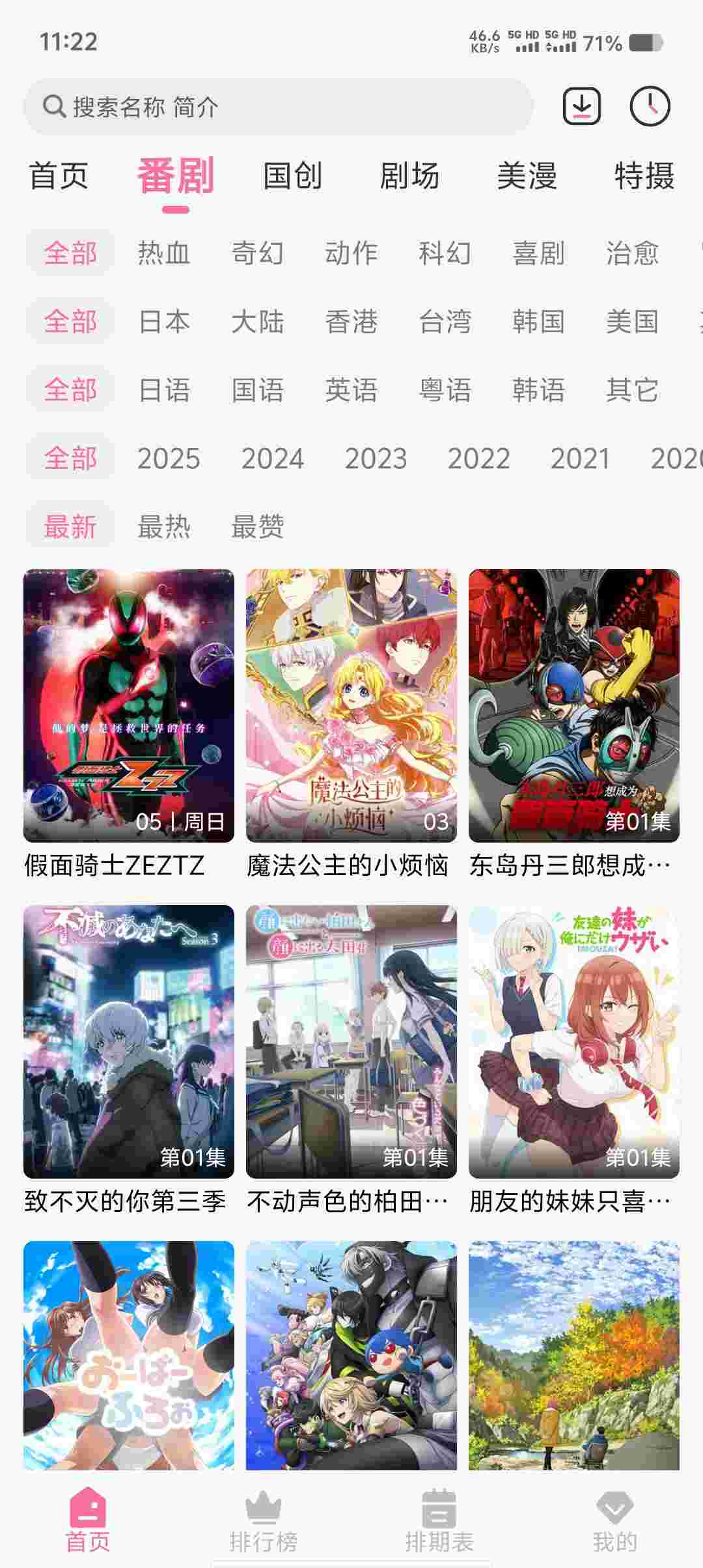Switch to the 剧场 top tab
Image resolution: width=703 pixels, height=1568 pixels.
tap(409, 176)
